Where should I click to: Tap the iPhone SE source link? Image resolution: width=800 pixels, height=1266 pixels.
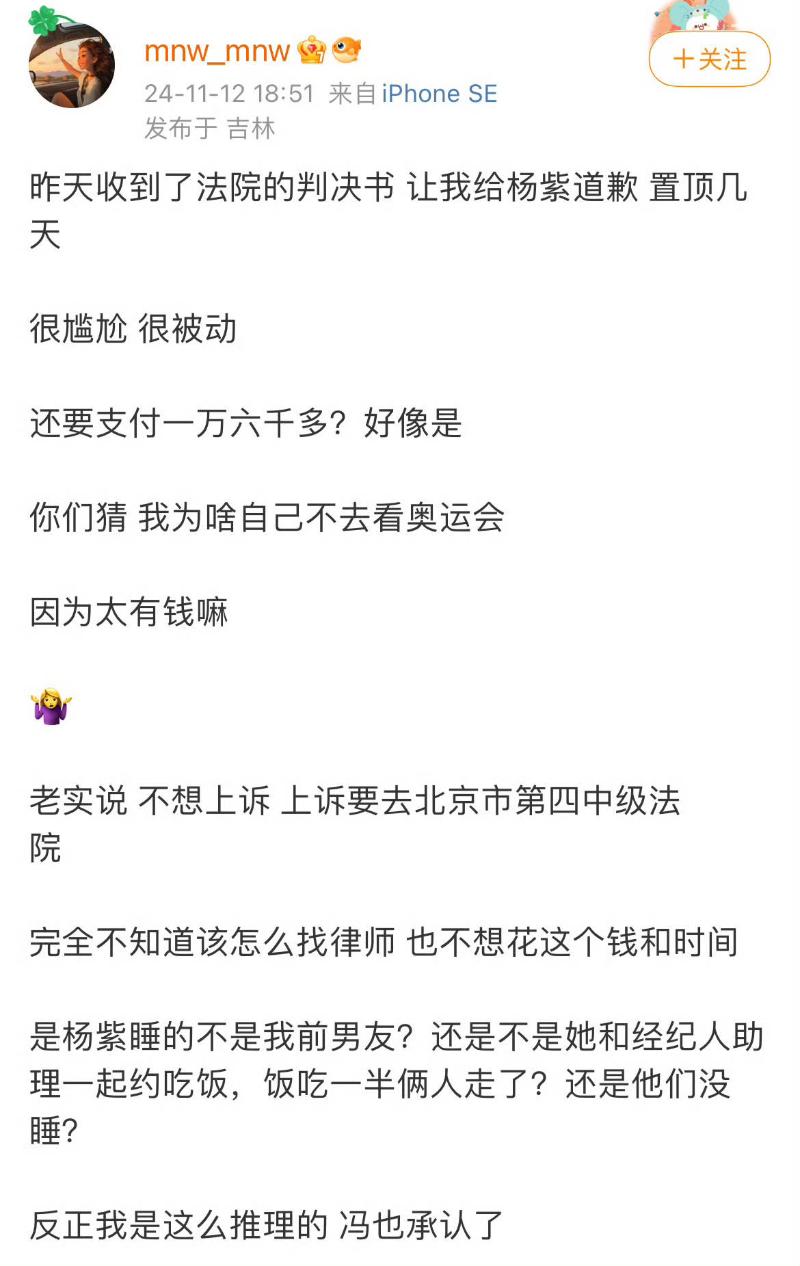[x=439, y=94]
